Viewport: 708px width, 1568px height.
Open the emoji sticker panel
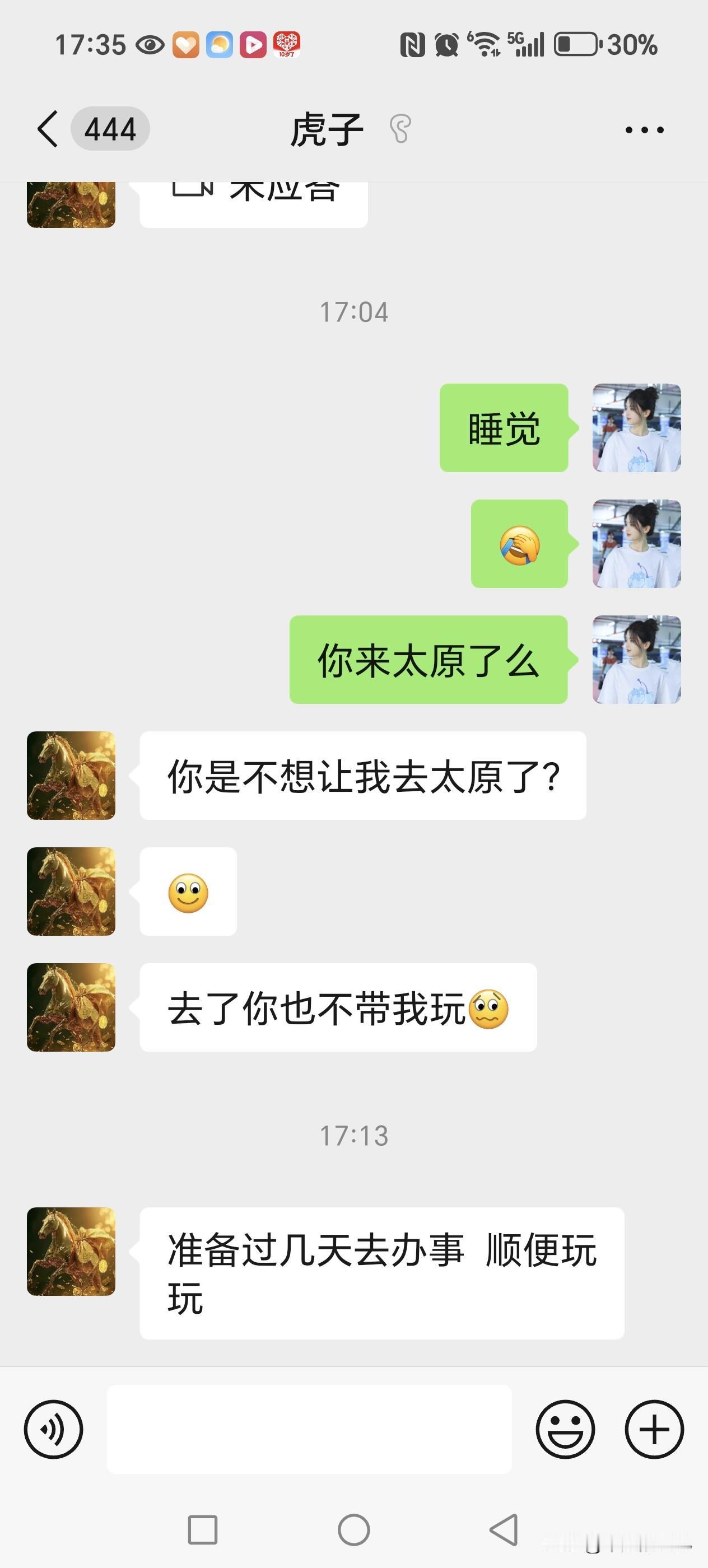[x=565, y=1429]
